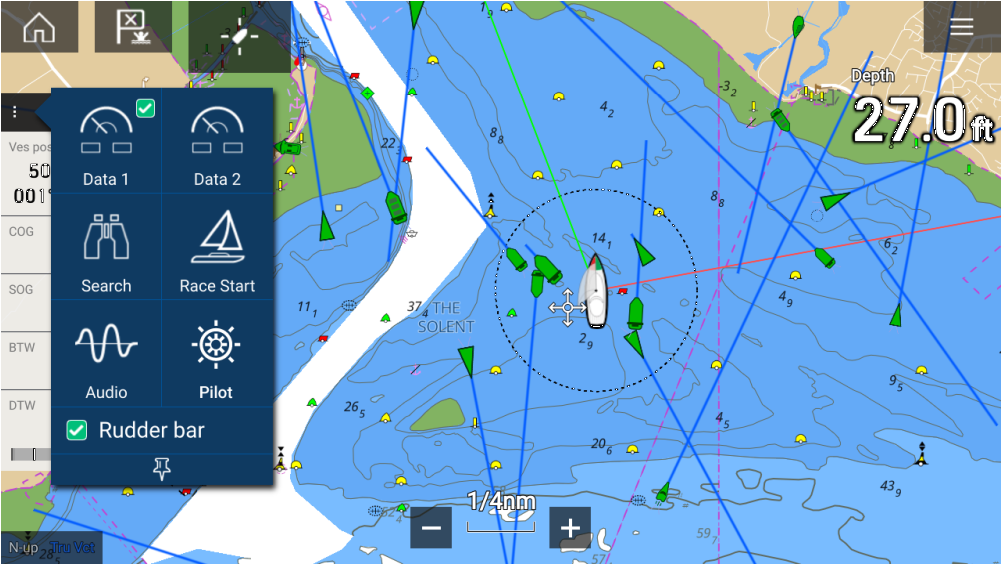Tap the sidebar three-dot options button
Viewport: 1002px width, 565px height.
tap(15, 113)
